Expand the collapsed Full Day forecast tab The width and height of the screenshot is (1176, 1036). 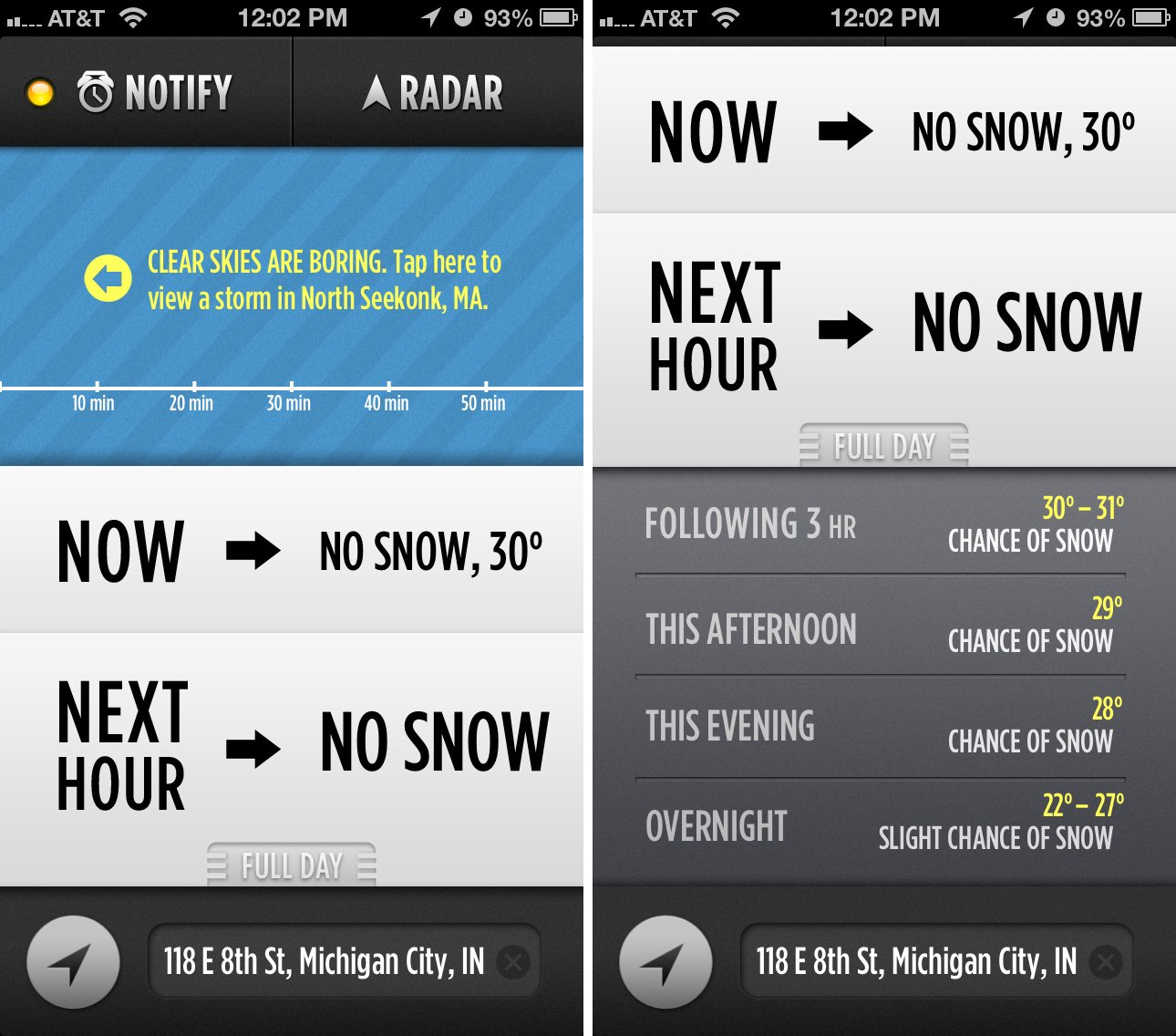tap(292, 865)
